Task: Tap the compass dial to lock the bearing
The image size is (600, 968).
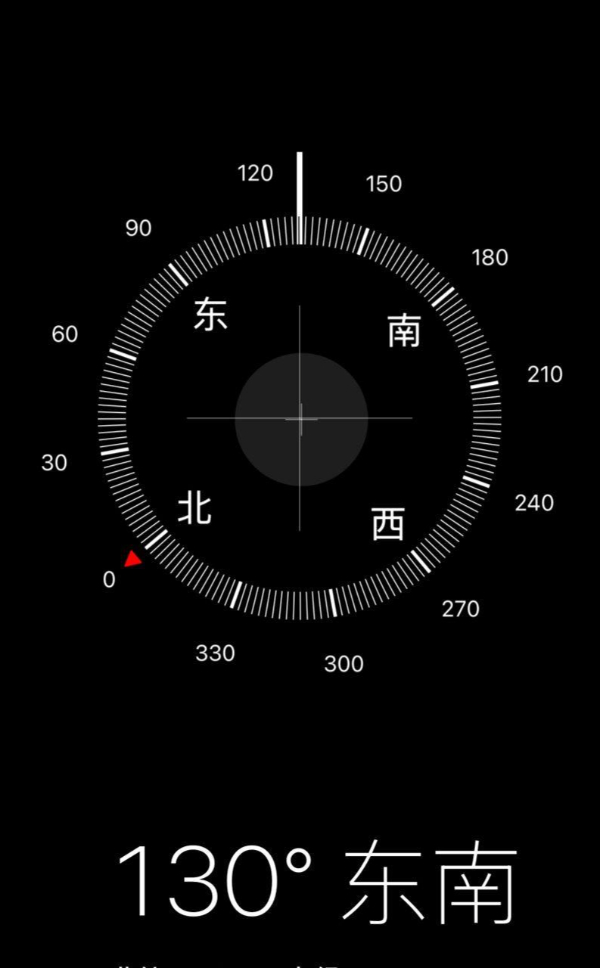Action: pyautogui.click(x=300, y=419)
